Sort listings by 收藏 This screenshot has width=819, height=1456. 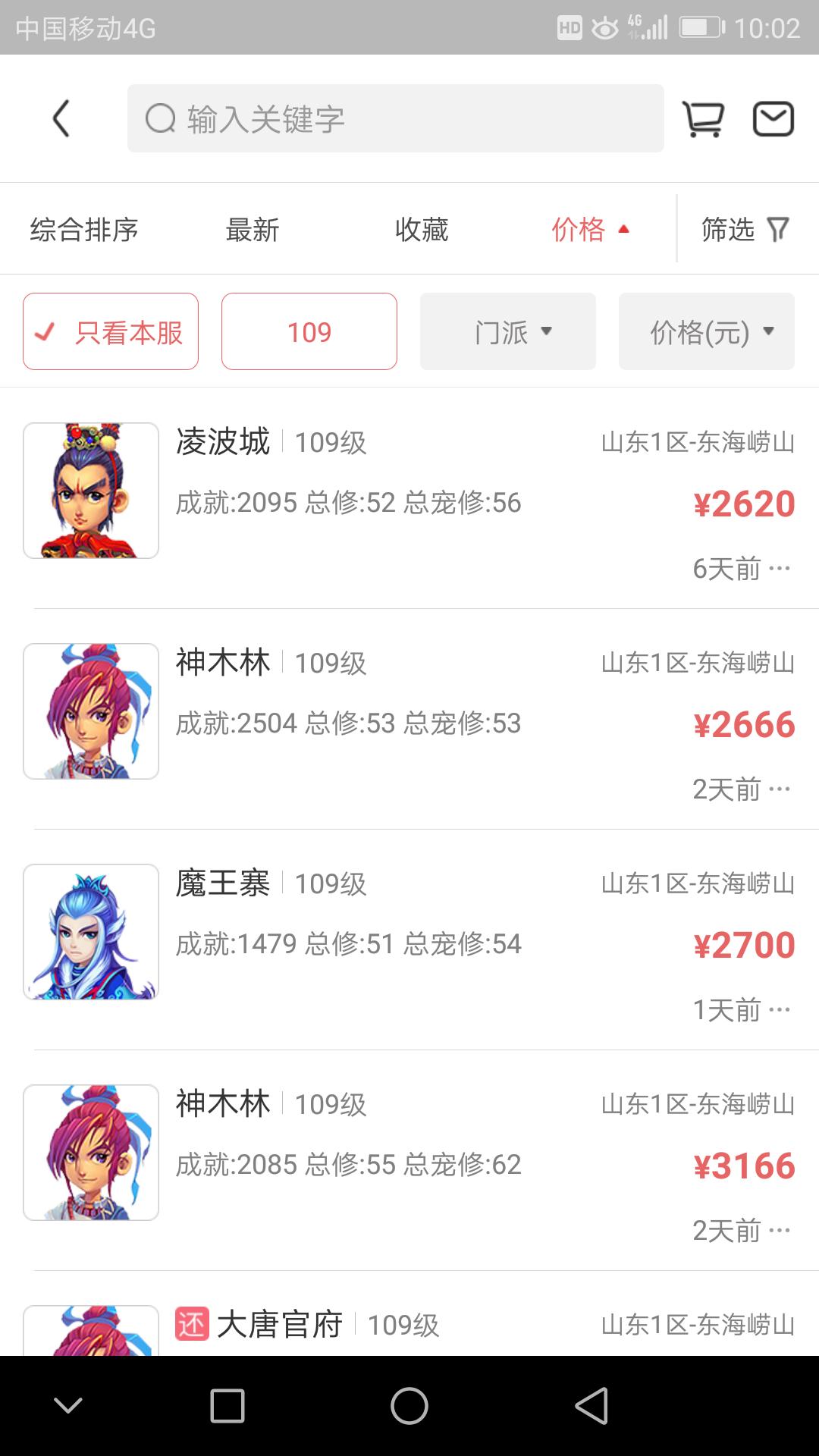(x=422, y=229)
